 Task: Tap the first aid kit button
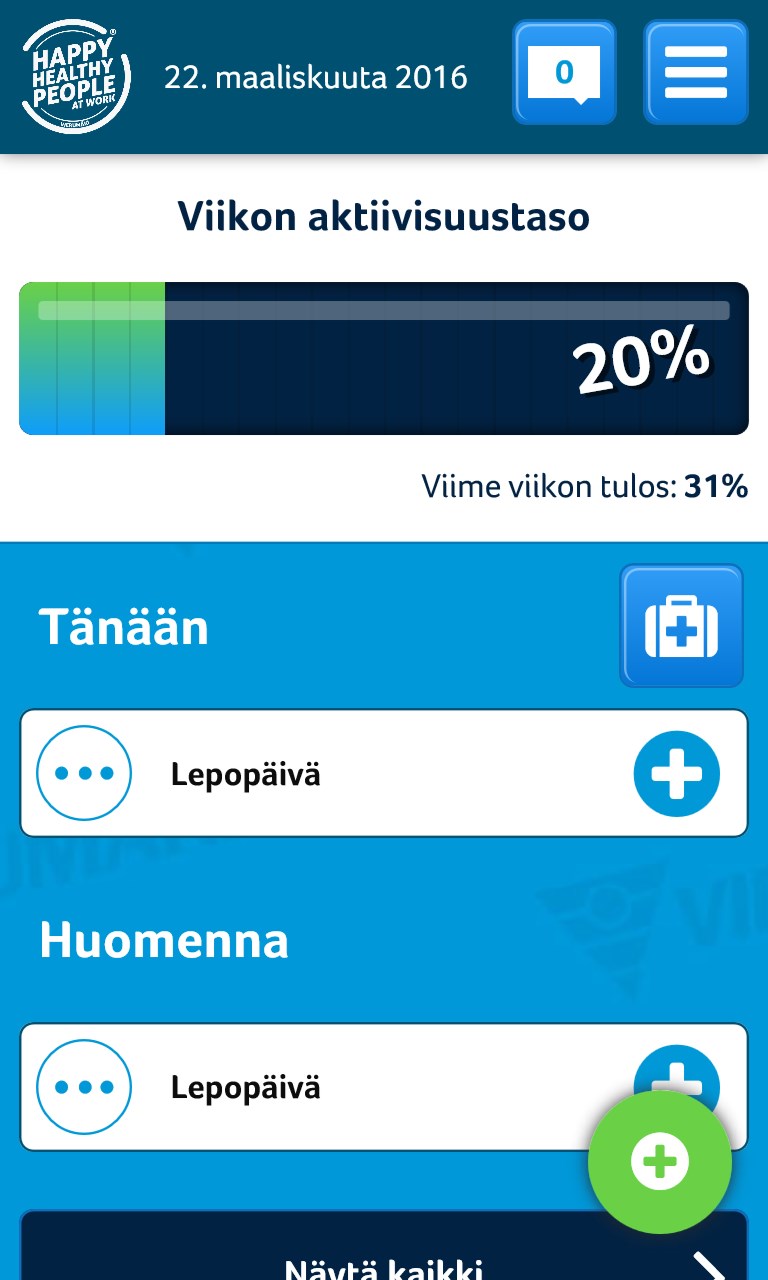[x=681, y=626]
